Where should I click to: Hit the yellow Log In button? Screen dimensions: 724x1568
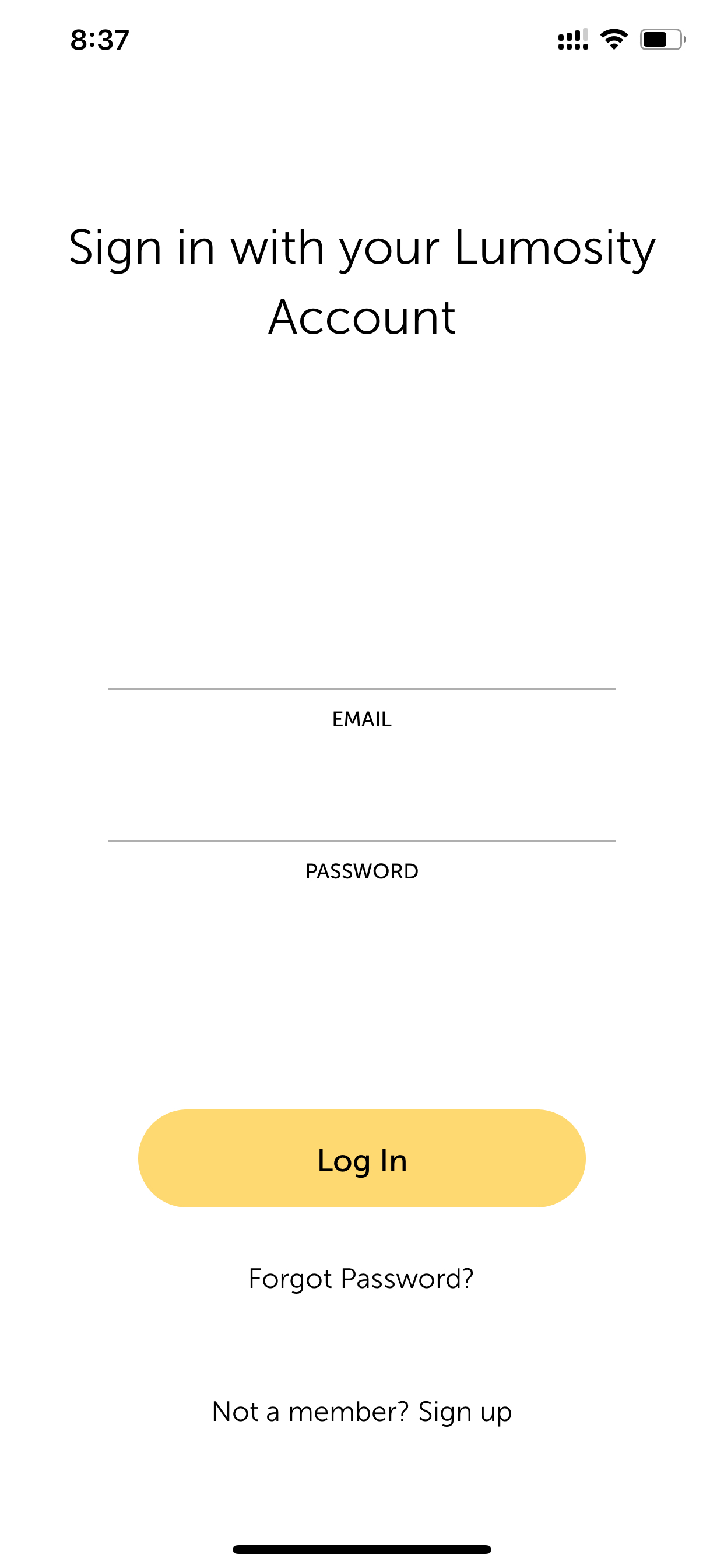(362, 1158)
